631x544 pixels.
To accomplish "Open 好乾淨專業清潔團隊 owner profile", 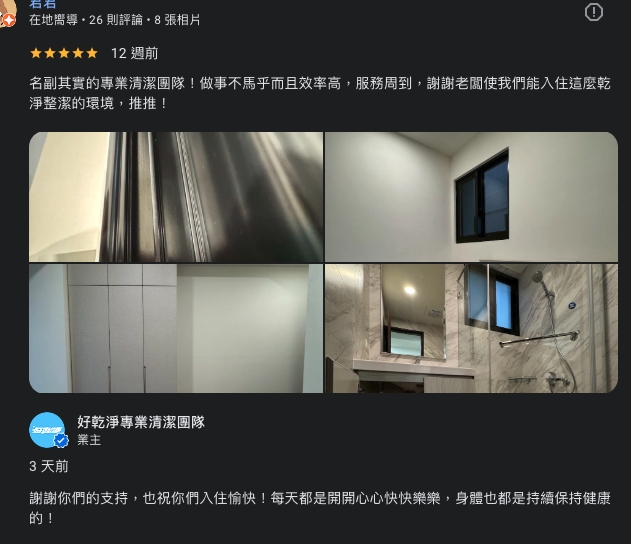I will (x=141, y=422).
